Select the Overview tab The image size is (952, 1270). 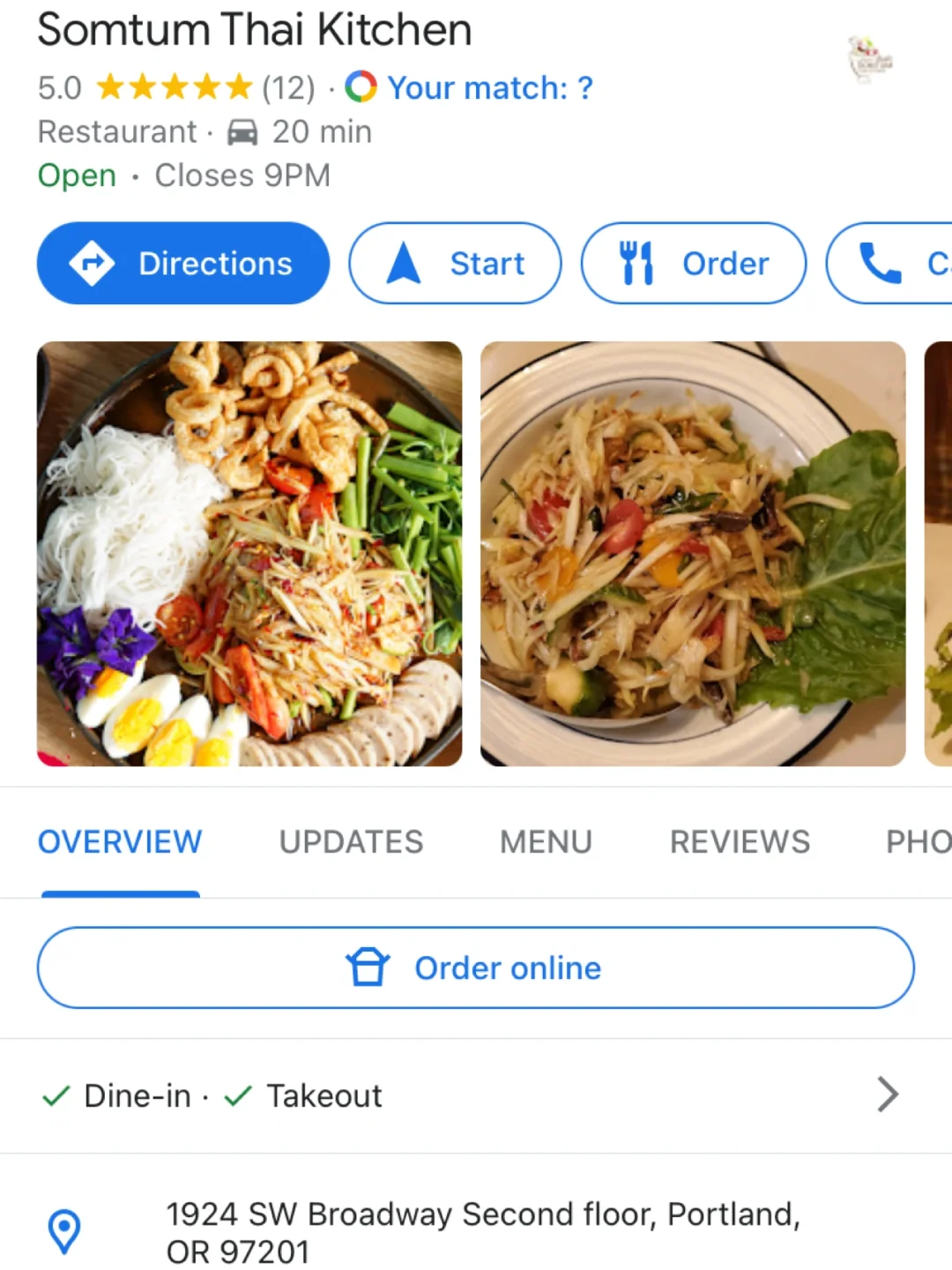click(x=120, y=841)
